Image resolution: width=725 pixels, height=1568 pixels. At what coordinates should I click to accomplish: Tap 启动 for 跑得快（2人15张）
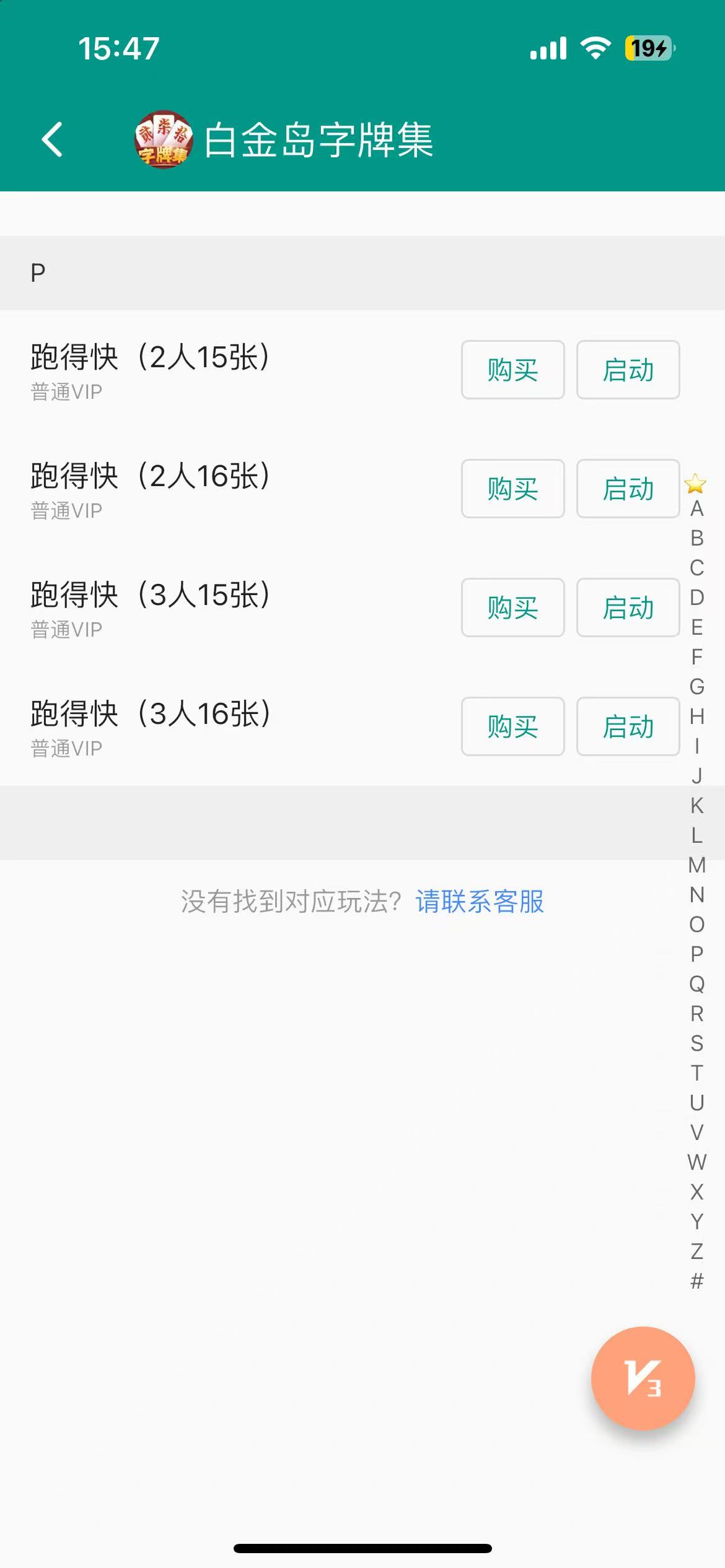[x=626, y=370]
